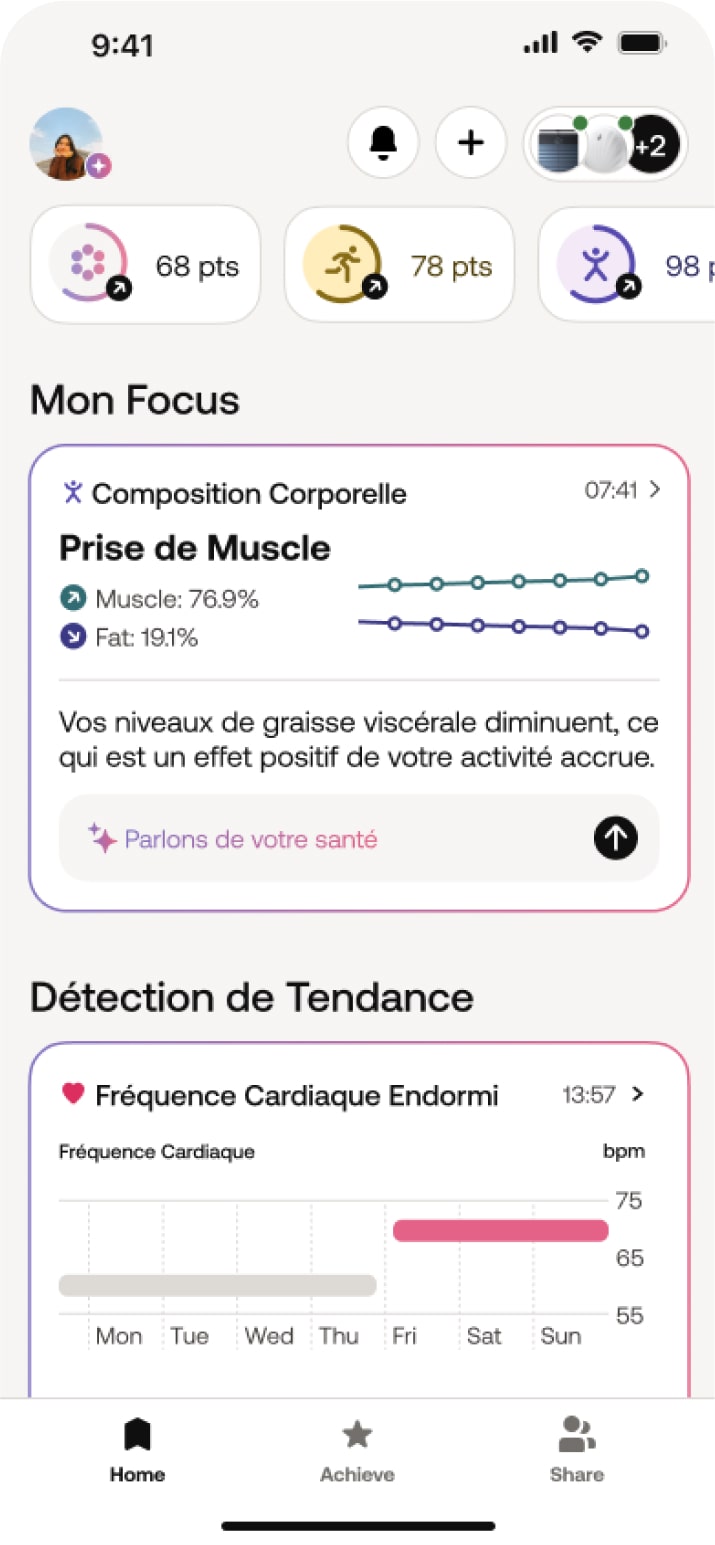
Task: Tap the plus add button
Action: click(470, 143)
